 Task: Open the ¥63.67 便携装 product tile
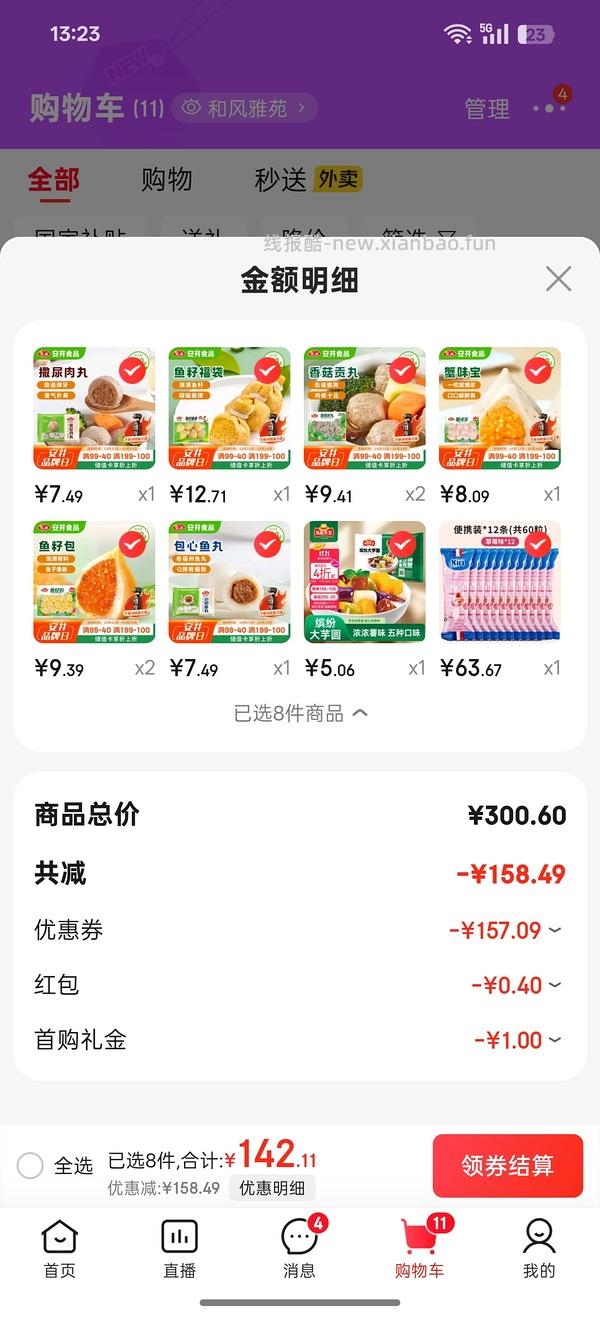(x=499, y=582)
